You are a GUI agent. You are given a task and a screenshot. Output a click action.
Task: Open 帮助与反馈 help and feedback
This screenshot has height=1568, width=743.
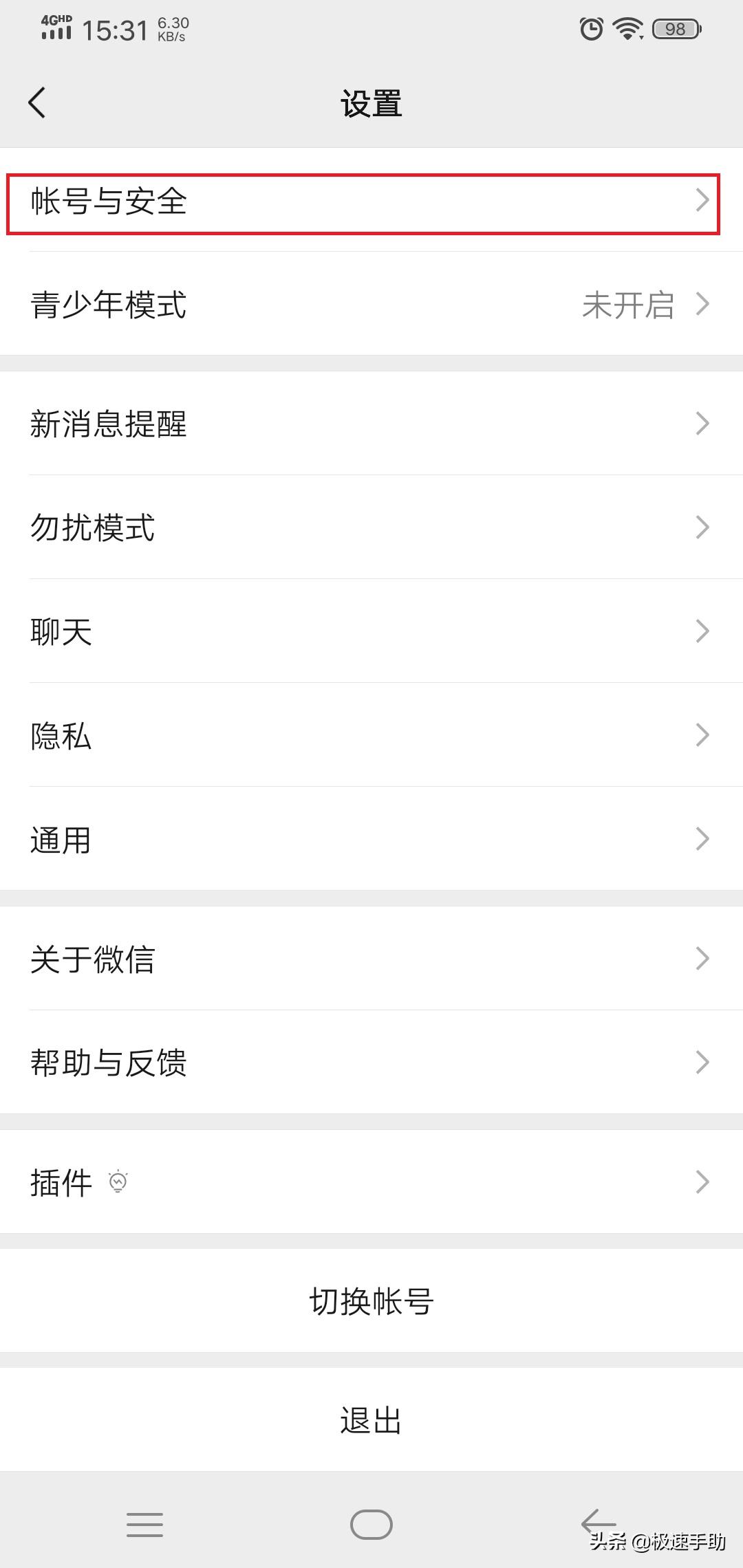(371, 1063)
